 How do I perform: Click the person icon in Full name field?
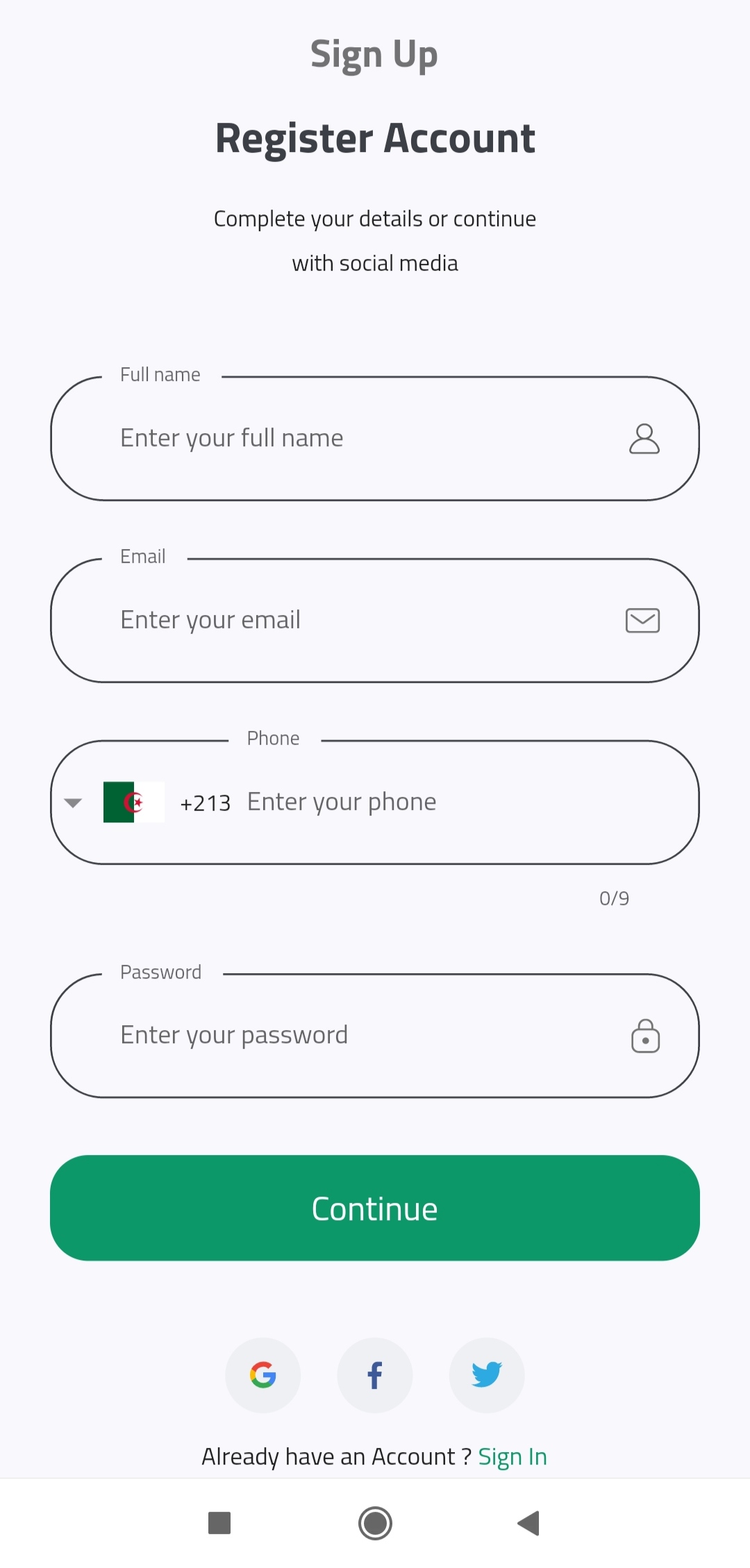coord(644,438)
